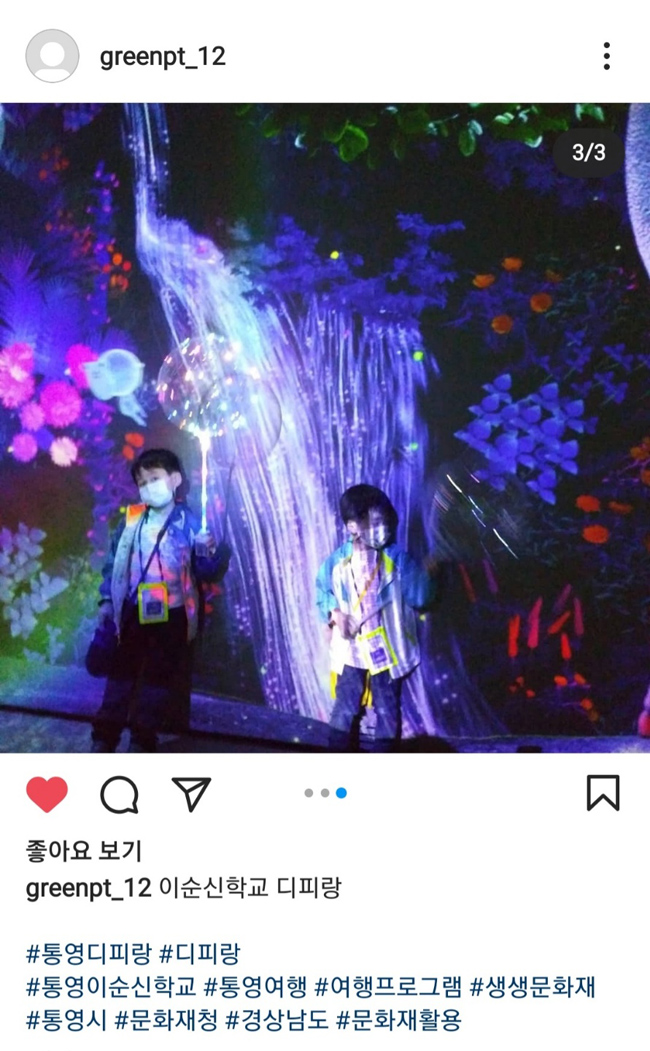Open hashtag #여행프로그램

click(x=388, y=987)
